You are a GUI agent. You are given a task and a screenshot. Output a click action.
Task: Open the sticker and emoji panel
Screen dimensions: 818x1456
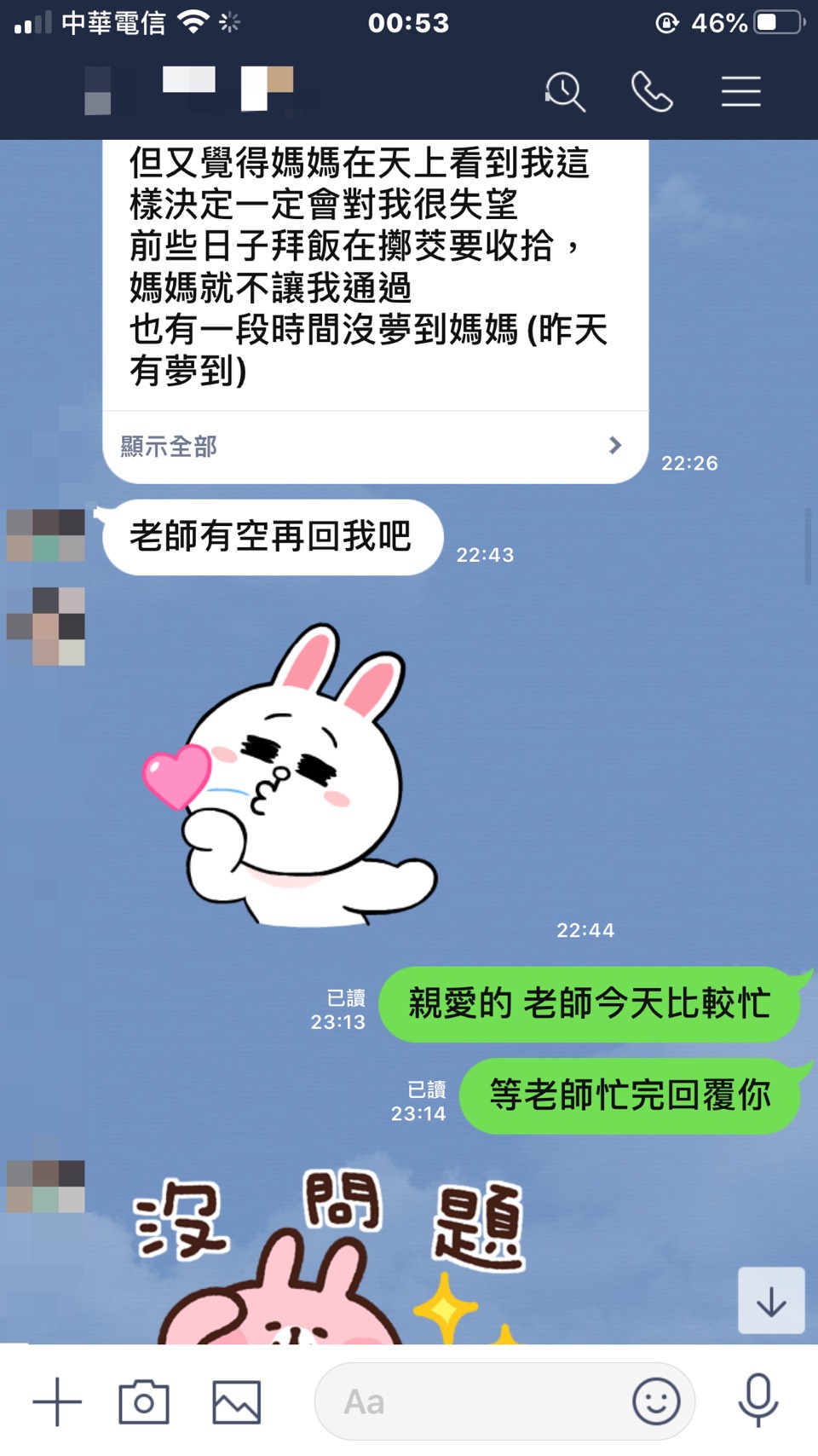pos(656,1401)
